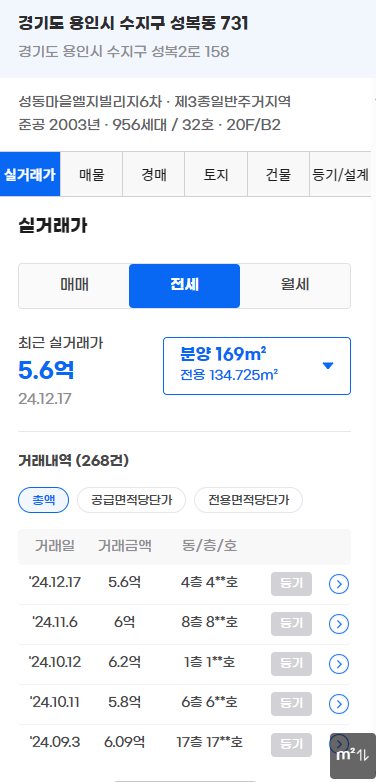Filter by 공급면적당단가
Screen dimensions: 376x782
pos(132,500)
